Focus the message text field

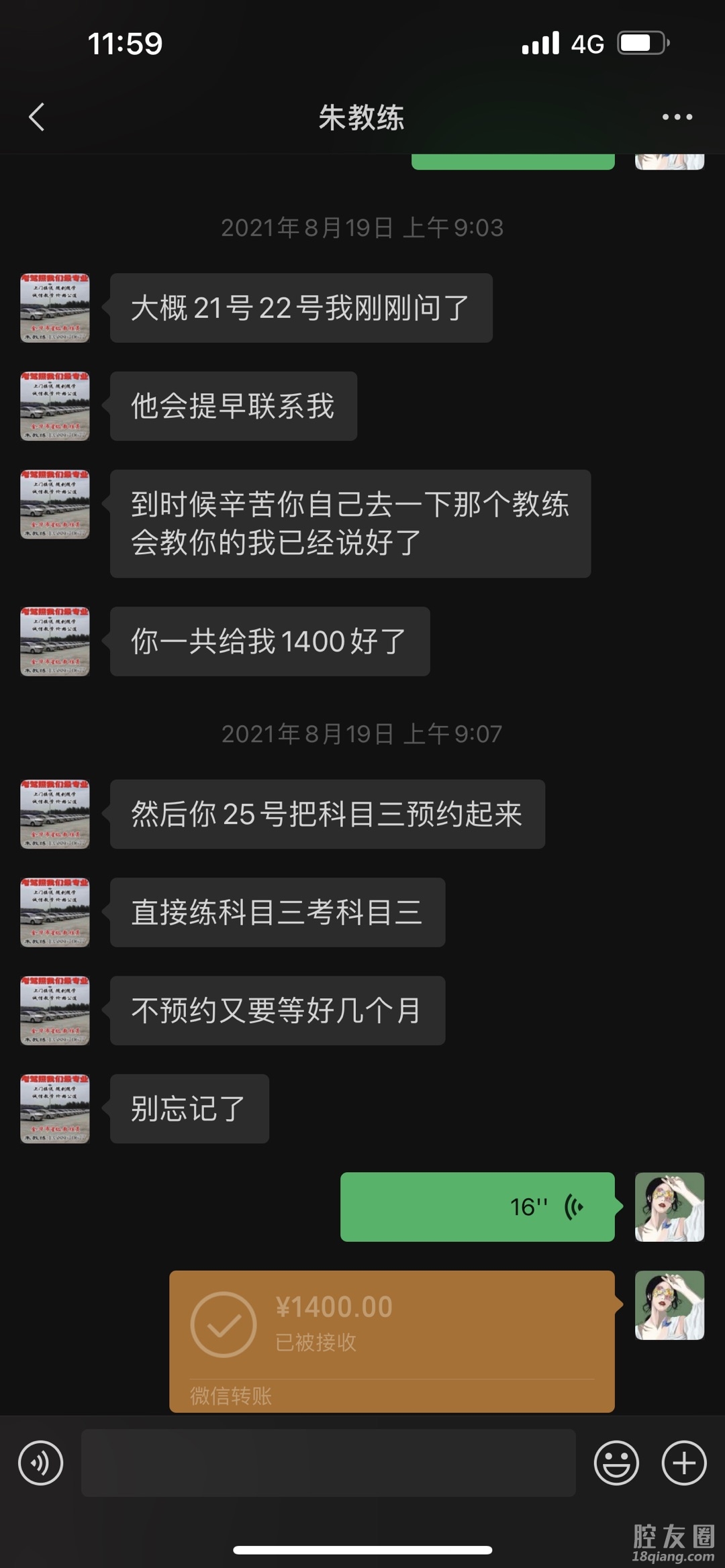tap(328, 1463)
